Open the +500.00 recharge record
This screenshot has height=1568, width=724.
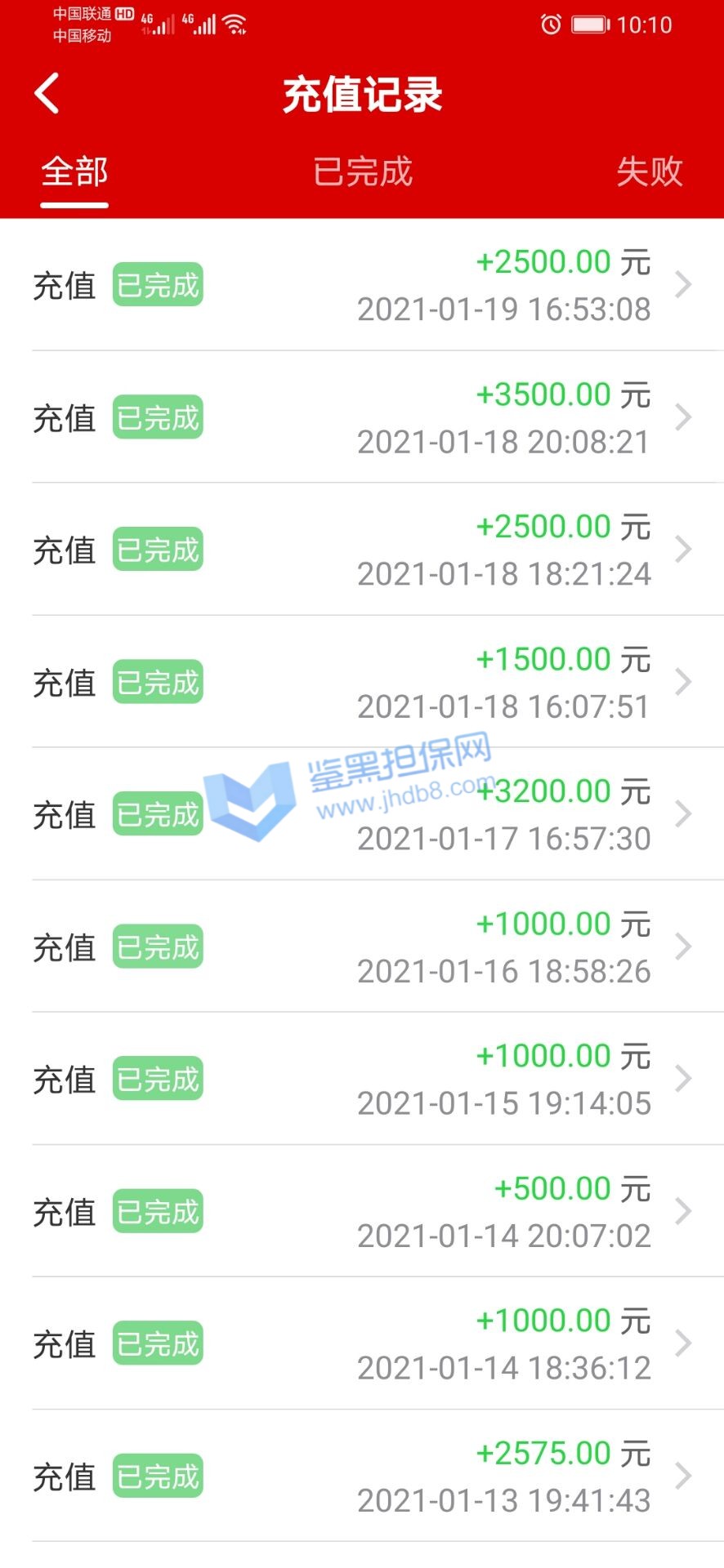(x=362, y=1211)
